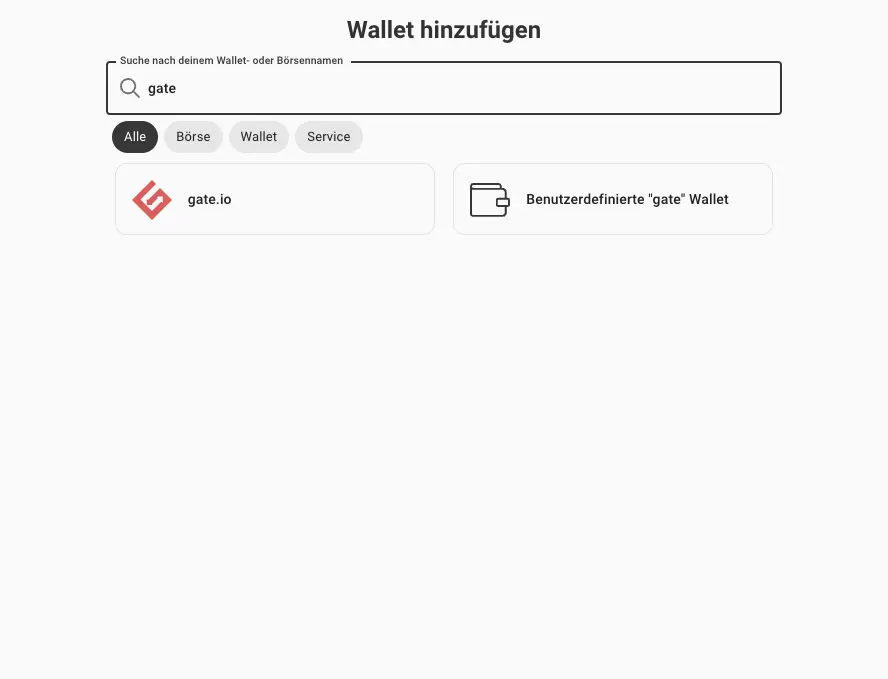
Task: Show only Service results
Action: pyautogui.click(x=328, y=137)
